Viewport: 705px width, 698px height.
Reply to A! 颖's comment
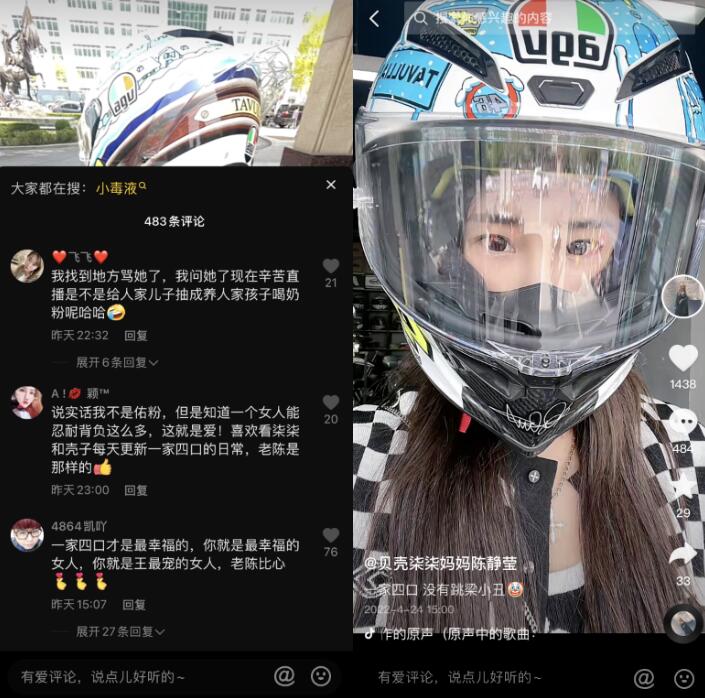(136, 490)
